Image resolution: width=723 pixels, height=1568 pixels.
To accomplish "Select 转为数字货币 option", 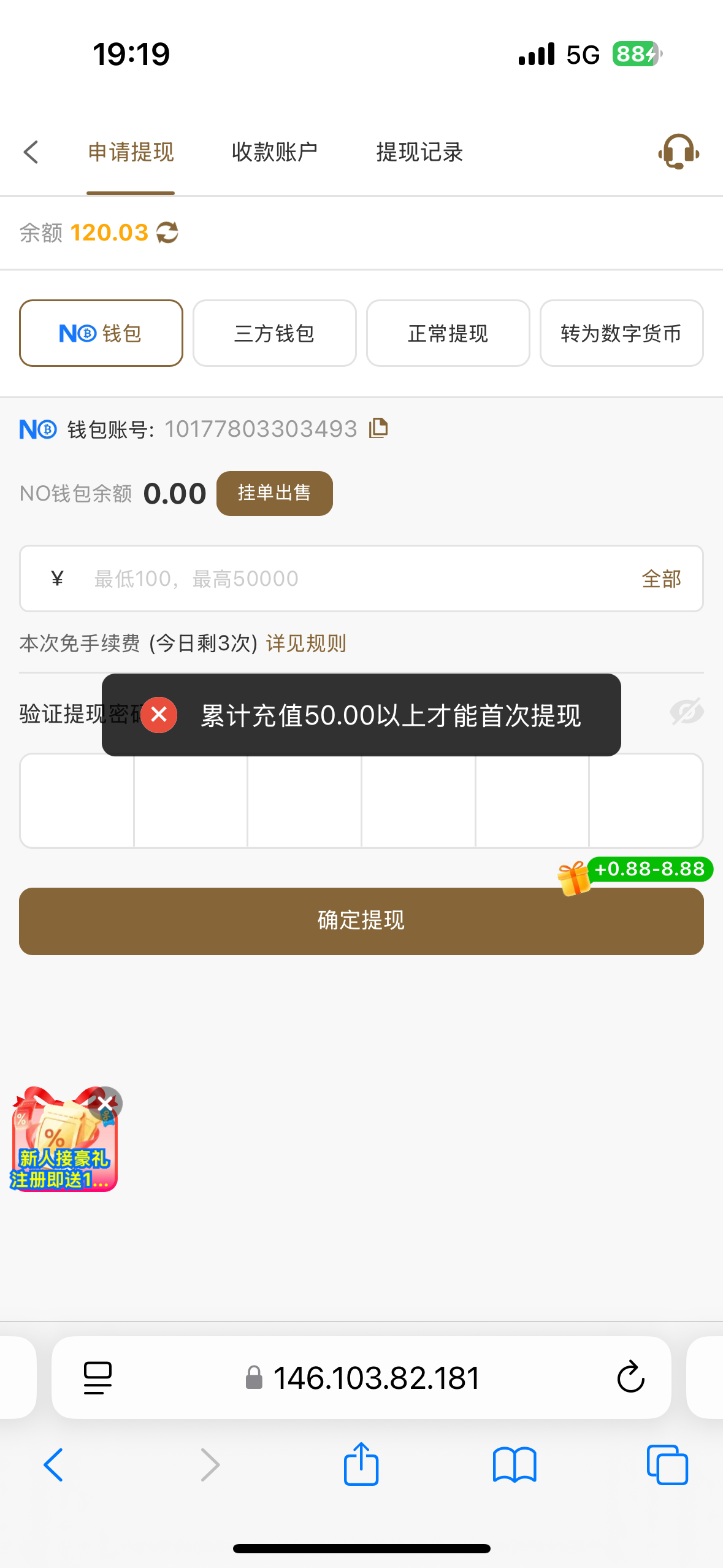I will click(621, 333).
